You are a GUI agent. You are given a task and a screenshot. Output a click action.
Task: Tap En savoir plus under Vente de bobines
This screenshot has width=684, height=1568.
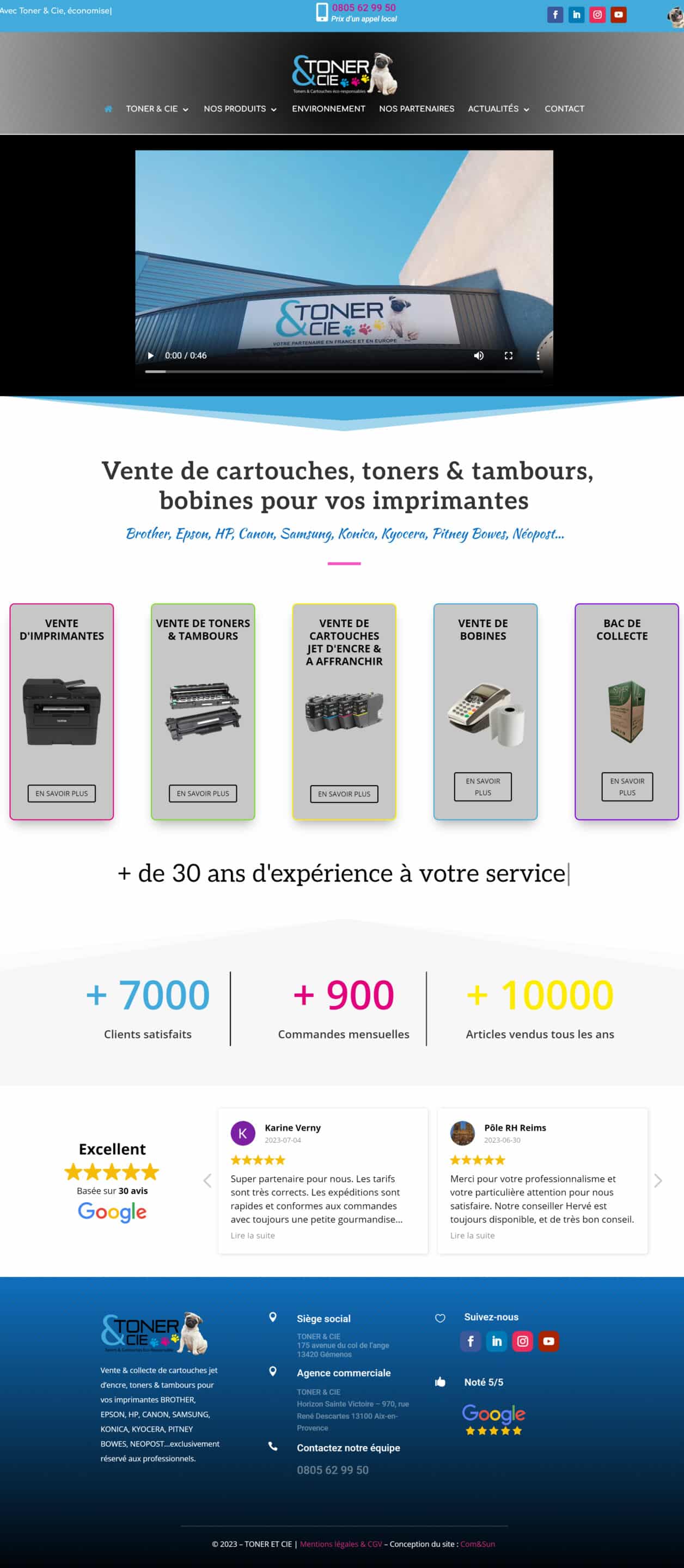pyautogui.click(x=483, y=786)
